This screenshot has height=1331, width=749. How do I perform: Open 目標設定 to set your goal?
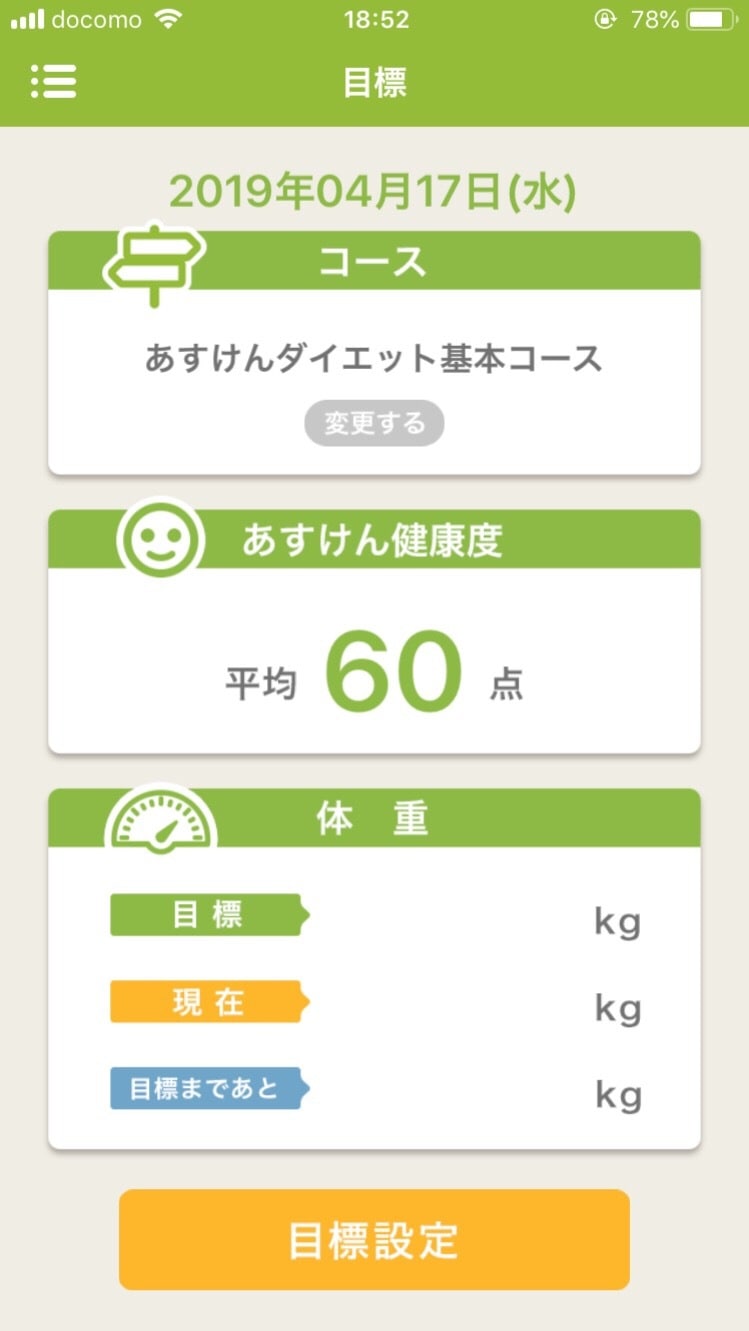374,1239
